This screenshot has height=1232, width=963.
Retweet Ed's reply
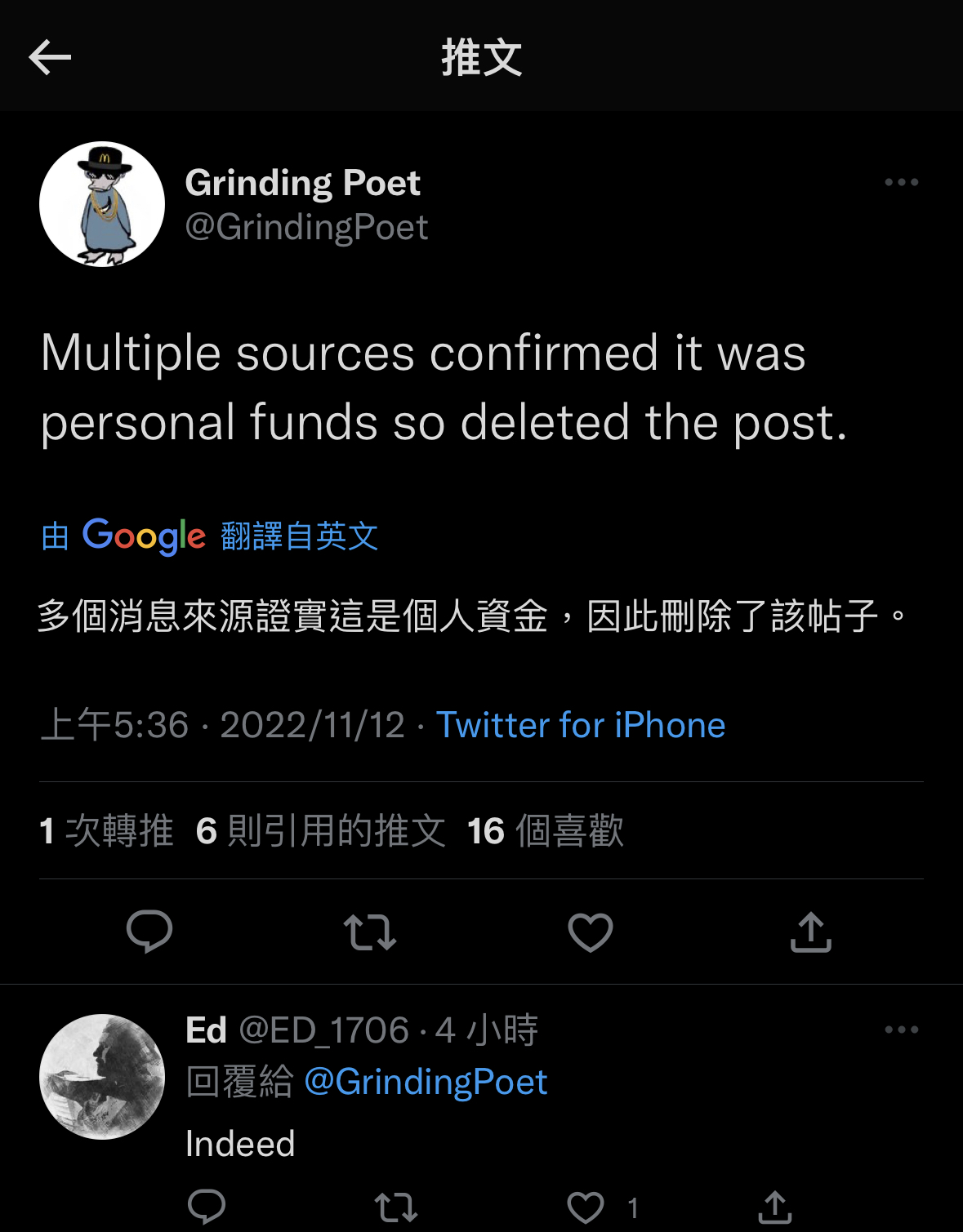pyautogui.click(x=396, y=1207)
